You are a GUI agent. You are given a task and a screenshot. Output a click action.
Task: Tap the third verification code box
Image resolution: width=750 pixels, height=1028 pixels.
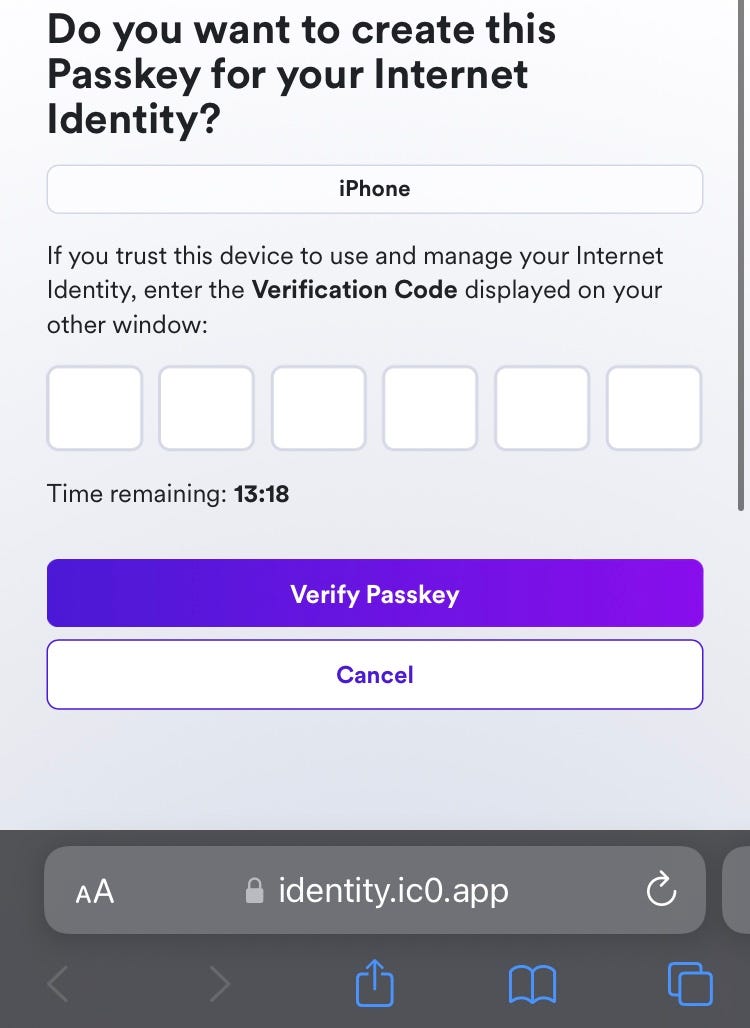[318, 407]
